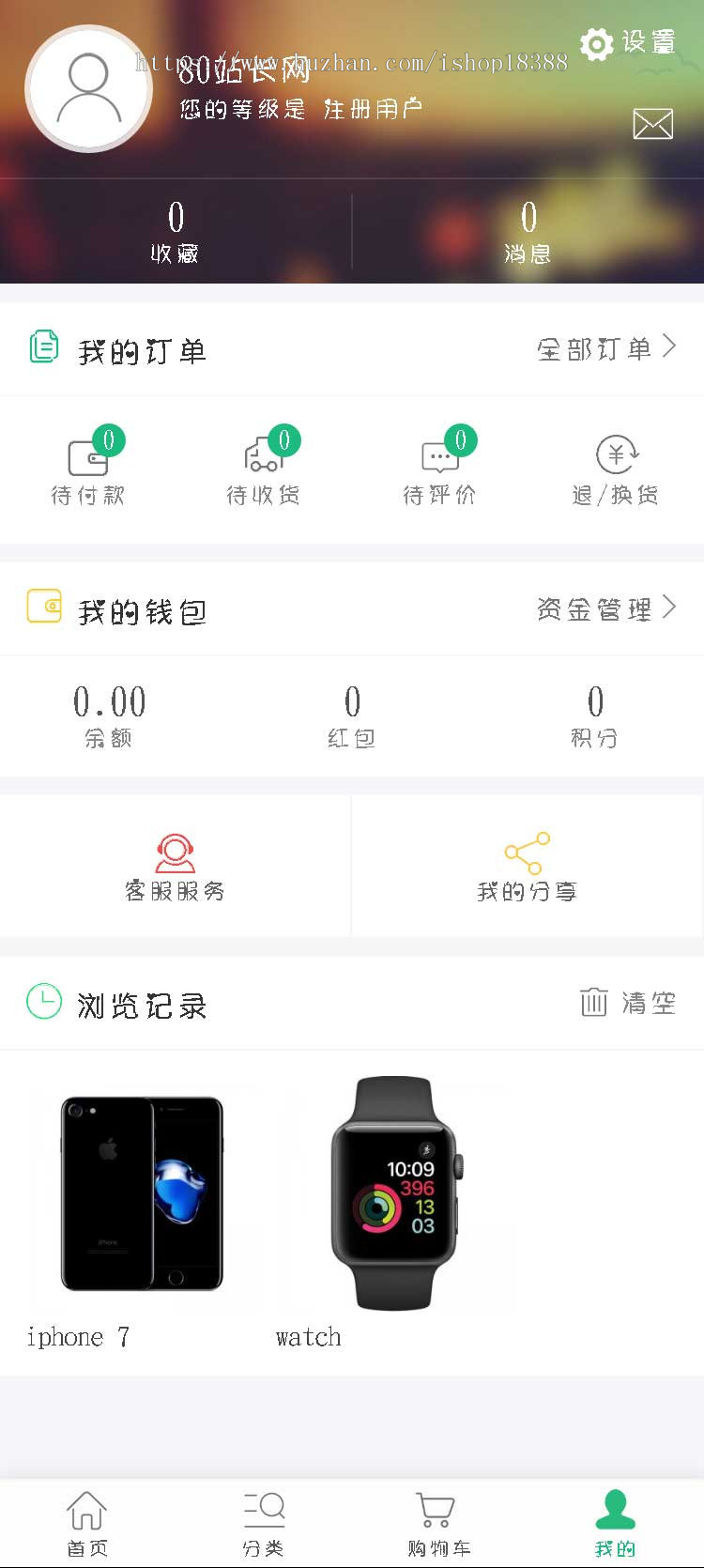
Task: Click the 我的分享 share icon
Action: [526, 853]
